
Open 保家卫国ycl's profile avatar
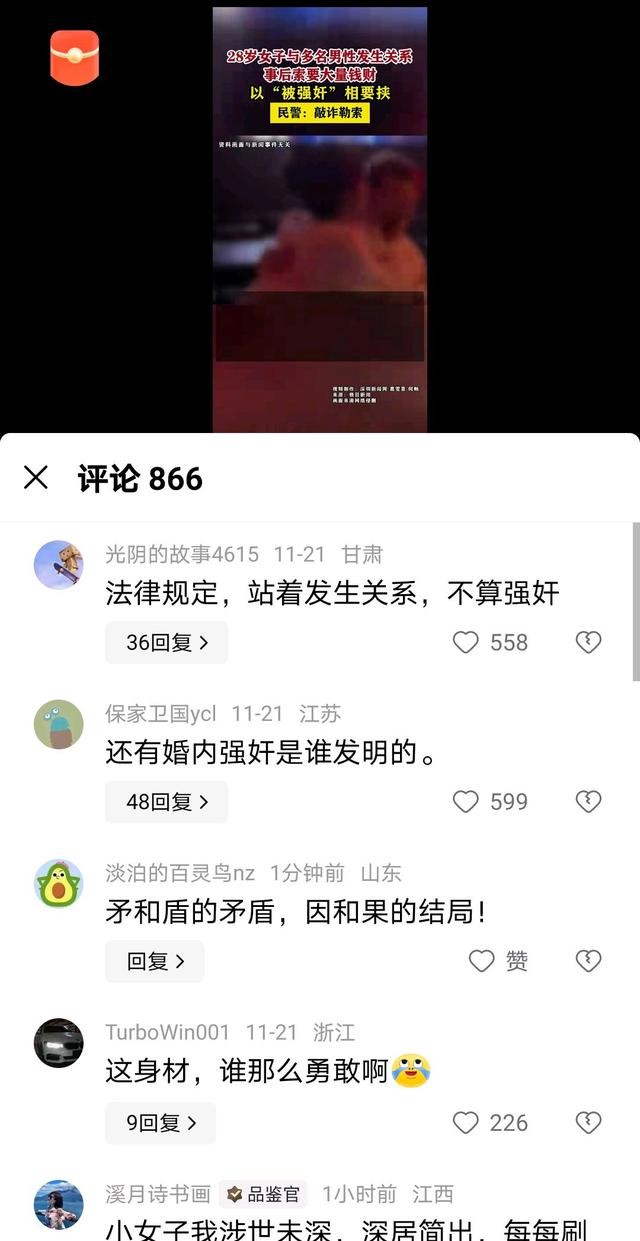coord(59,724)
